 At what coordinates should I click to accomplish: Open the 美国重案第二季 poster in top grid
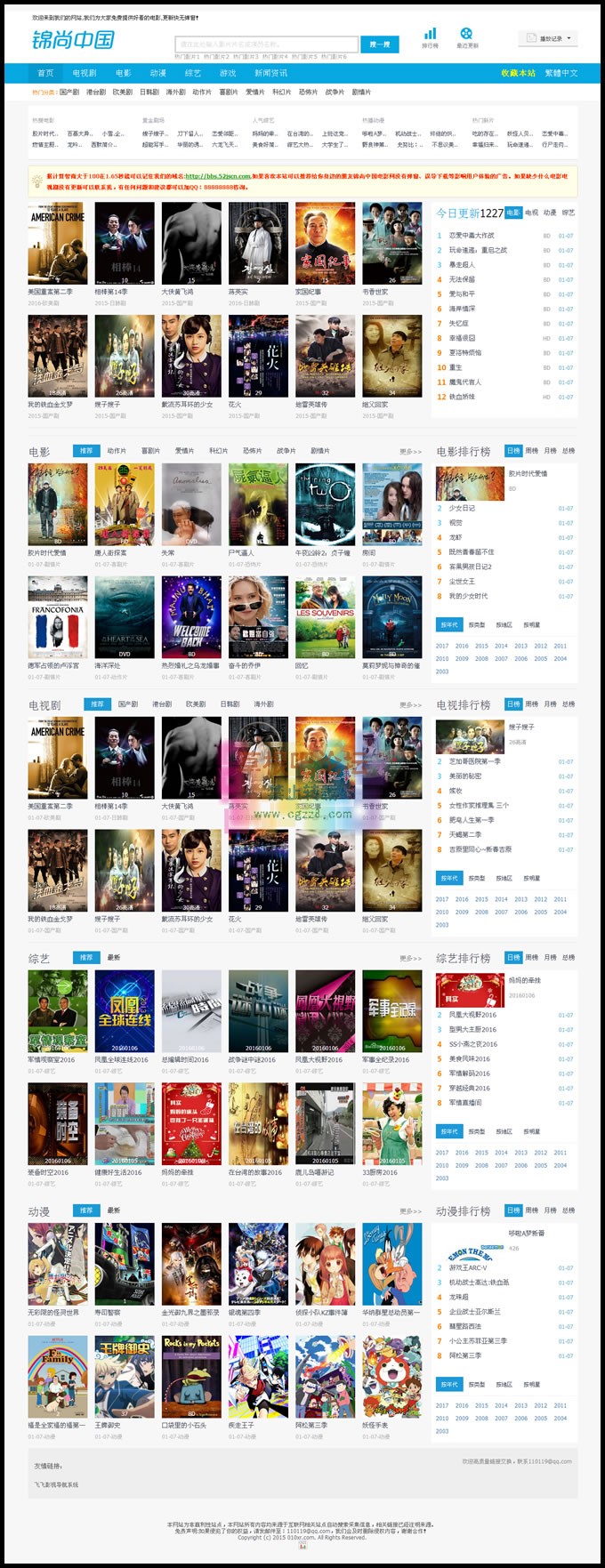point(58,243)
